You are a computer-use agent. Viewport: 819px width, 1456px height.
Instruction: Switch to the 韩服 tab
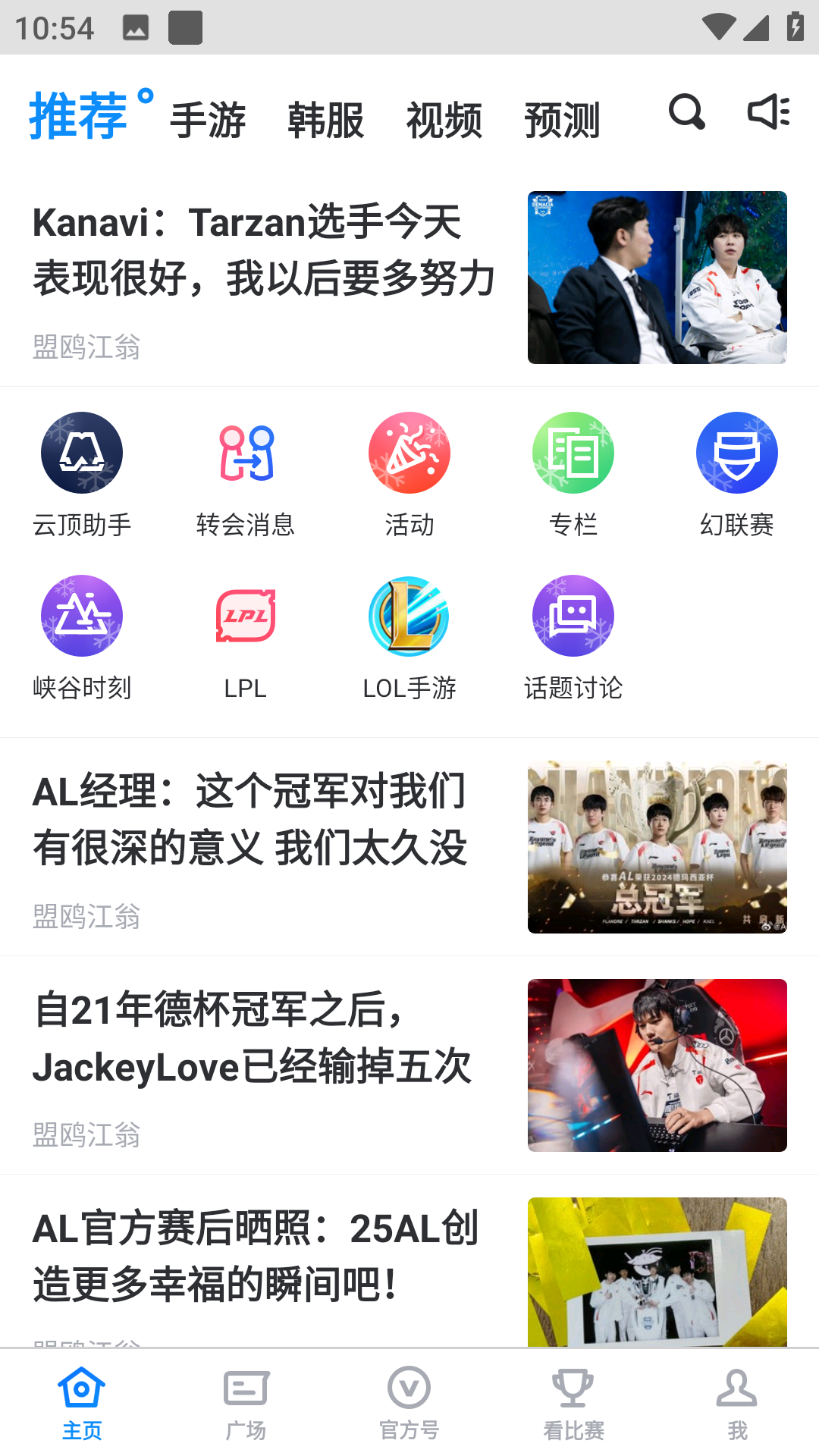(x=326, y=120)
